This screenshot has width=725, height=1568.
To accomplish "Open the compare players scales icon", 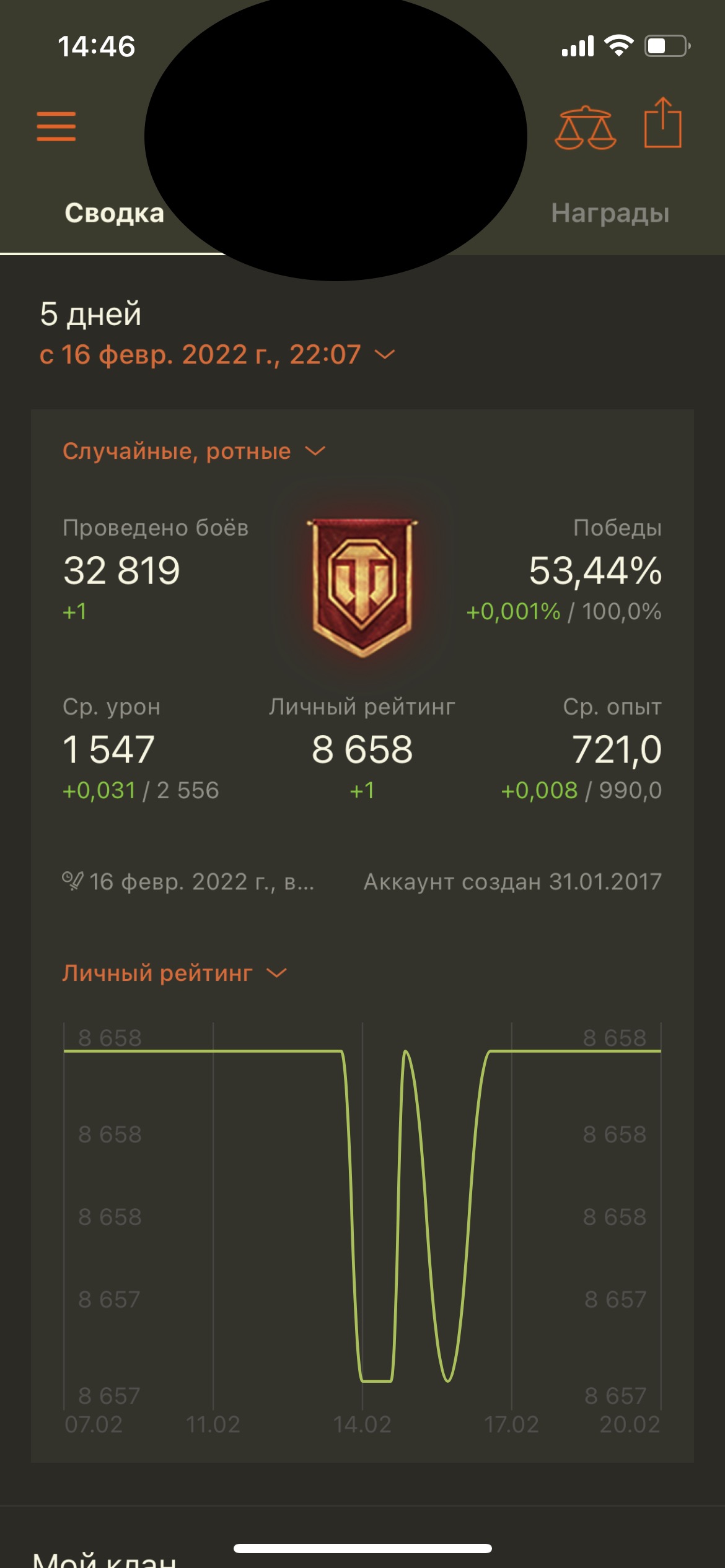I will 585,128.
